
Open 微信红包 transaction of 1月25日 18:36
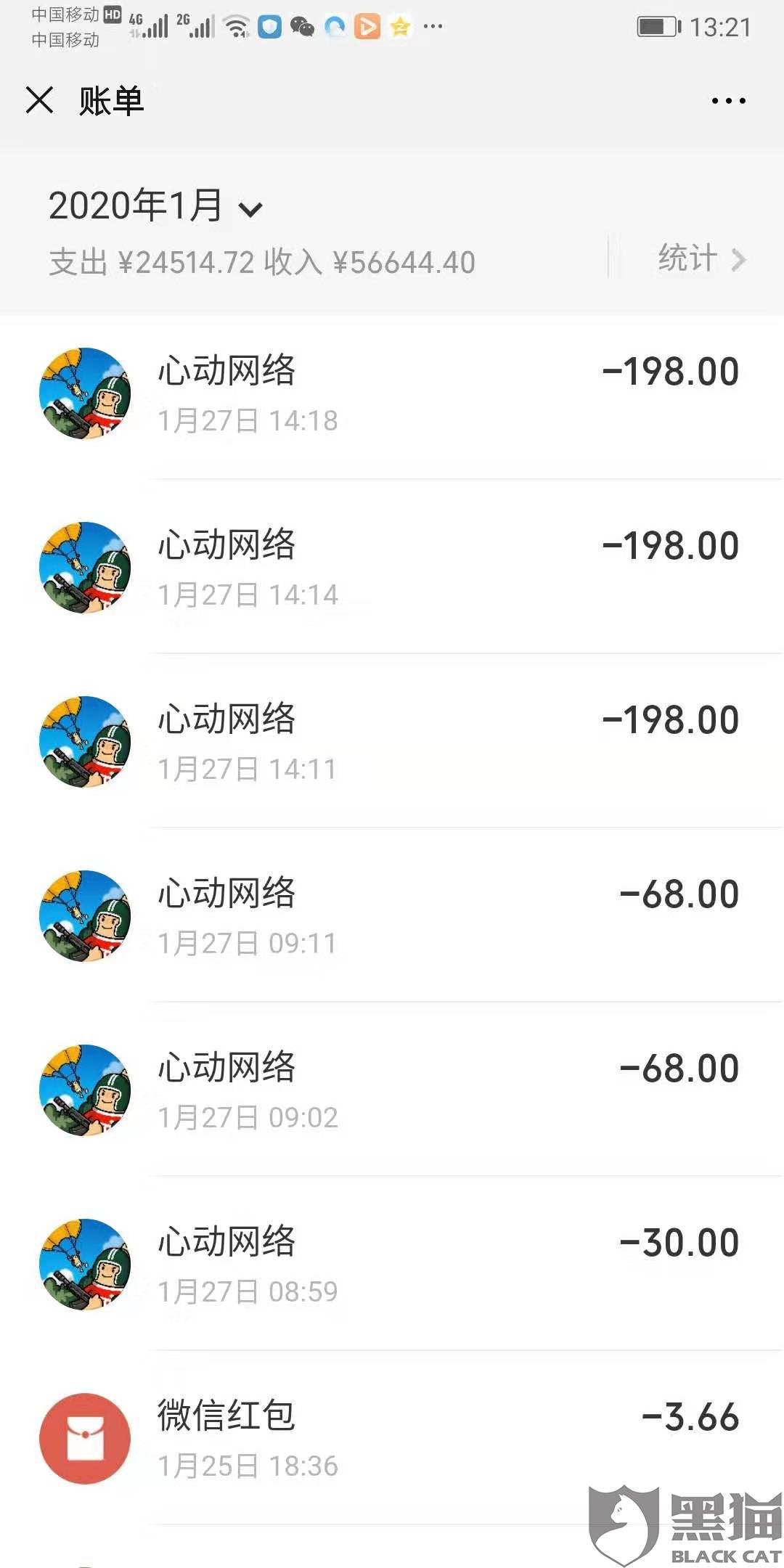pyautogui.click(x=392, y=1439)
